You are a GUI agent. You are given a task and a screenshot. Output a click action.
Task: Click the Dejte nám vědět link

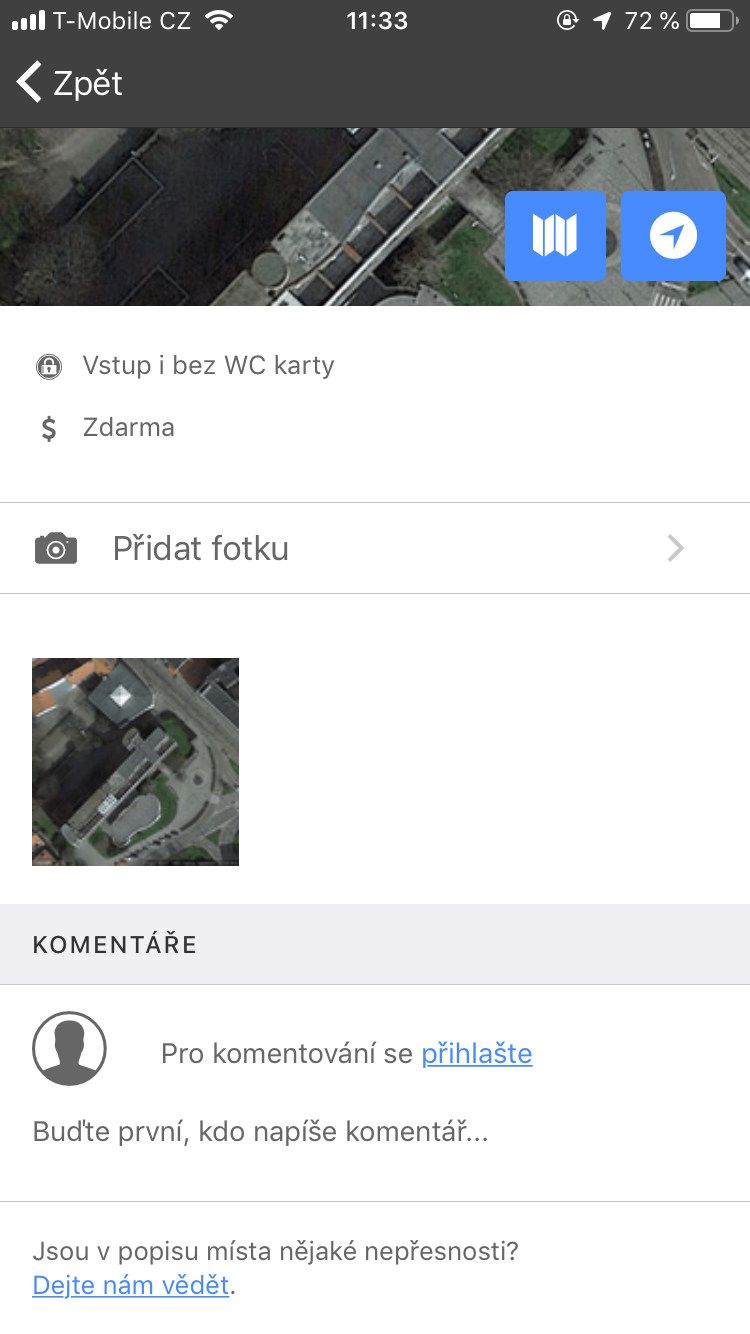coord(128,1284)
